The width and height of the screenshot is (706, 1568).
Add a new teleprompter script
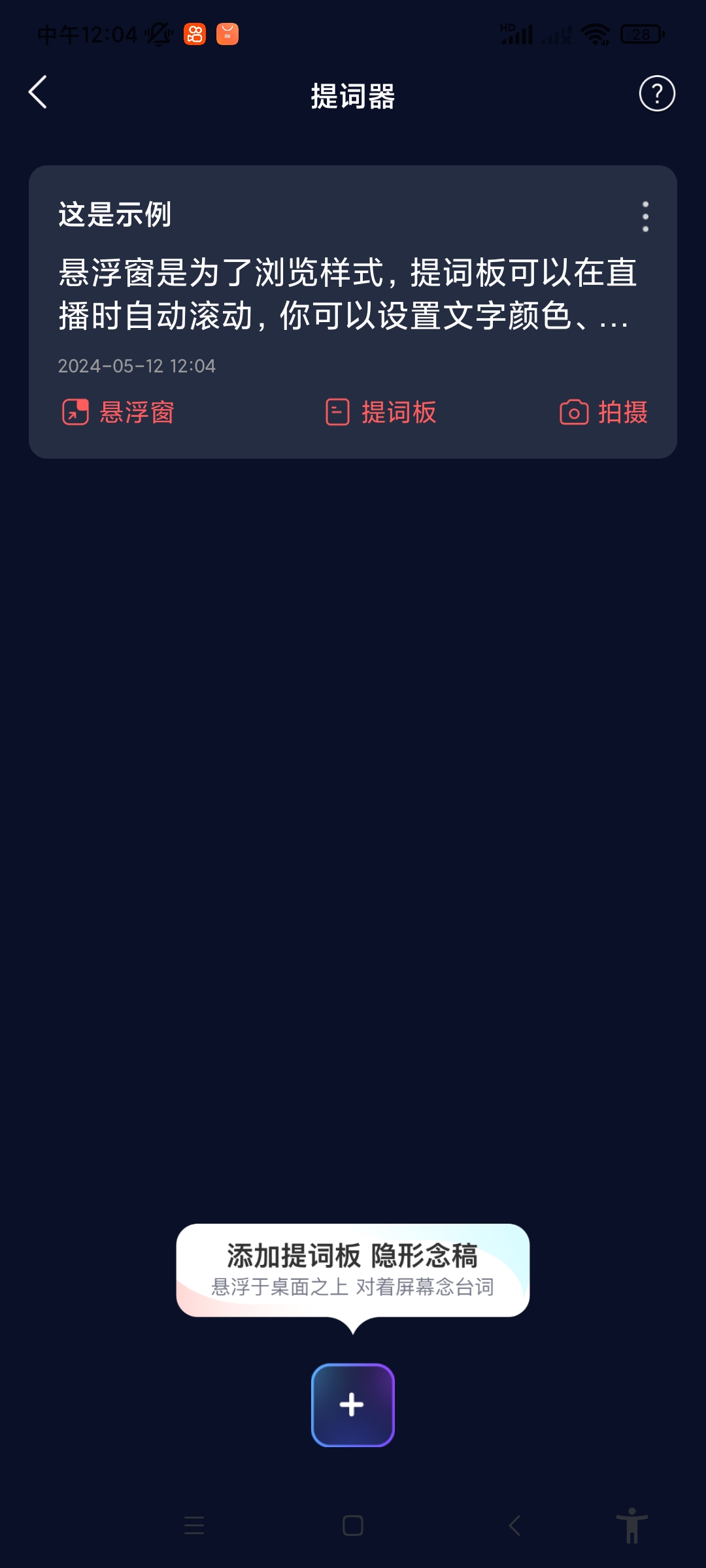(352, 1405)
